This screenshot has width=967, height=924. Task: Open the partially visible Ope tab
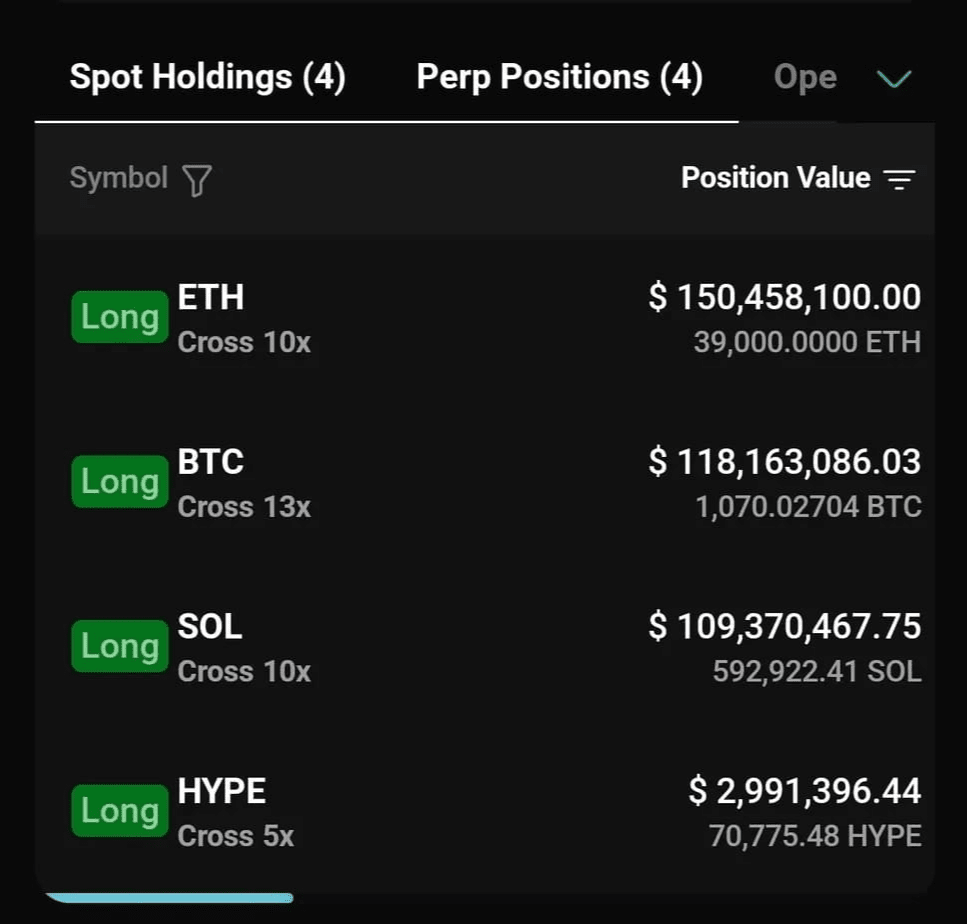804,78
